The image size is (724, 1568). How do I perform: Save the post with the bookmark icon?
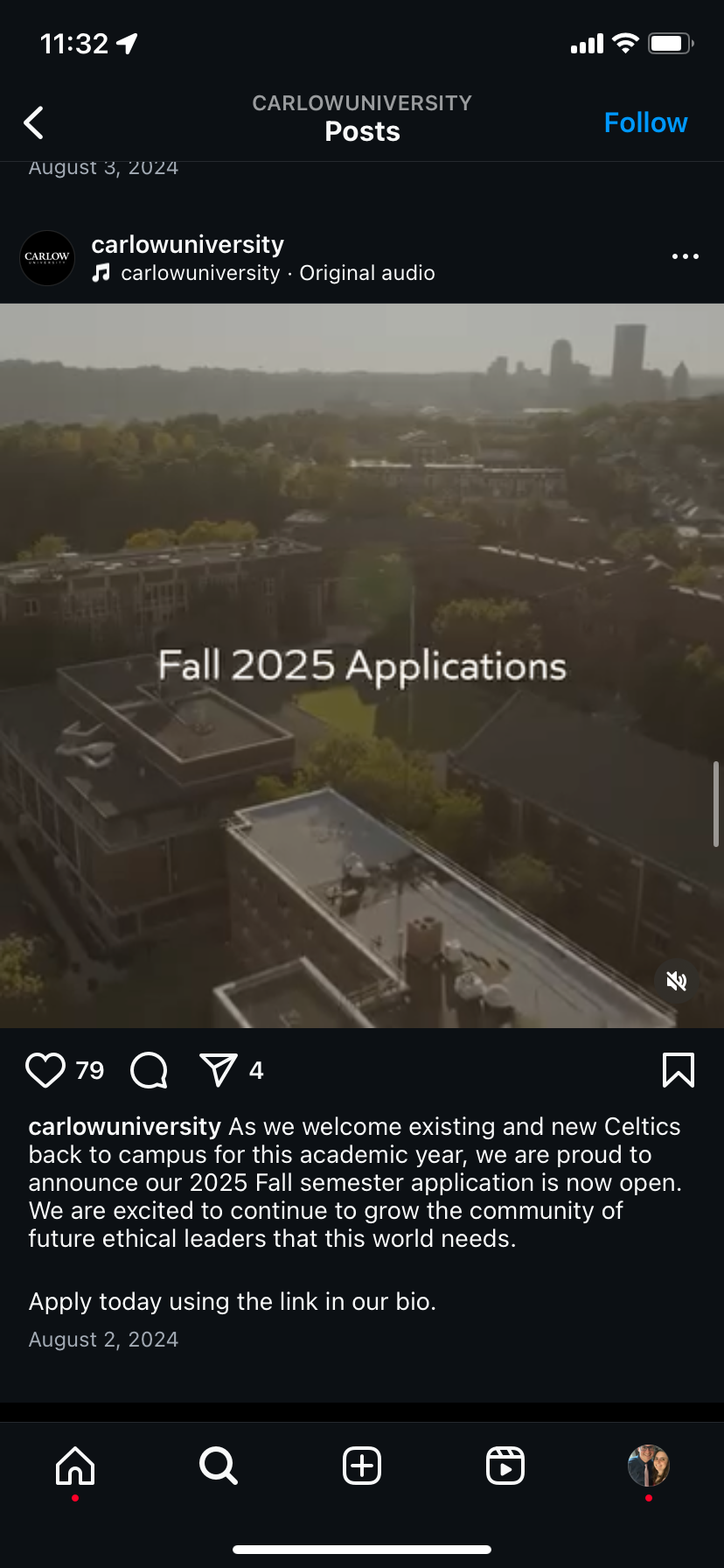[x=678, y=1070]
